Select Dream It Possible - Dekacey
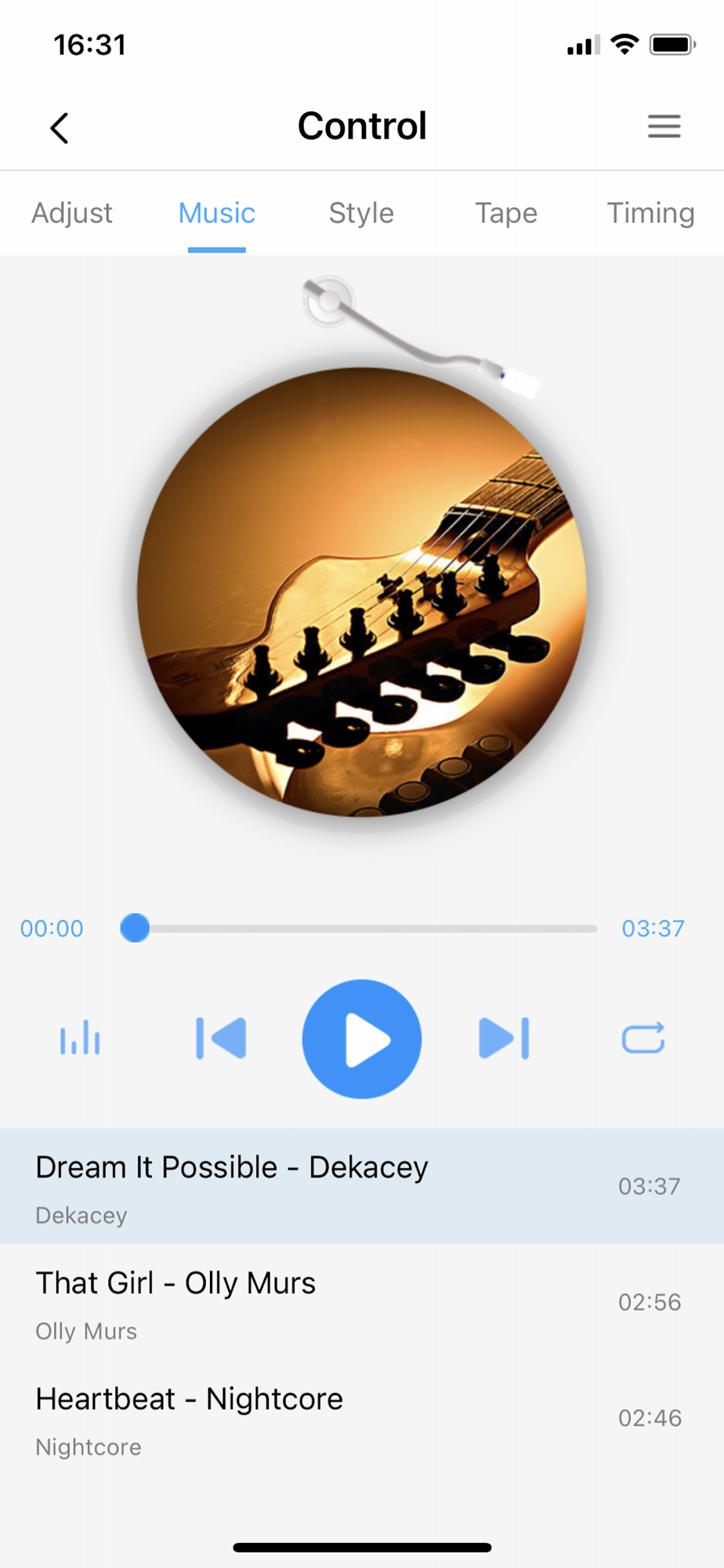 tap(362, 1186)
